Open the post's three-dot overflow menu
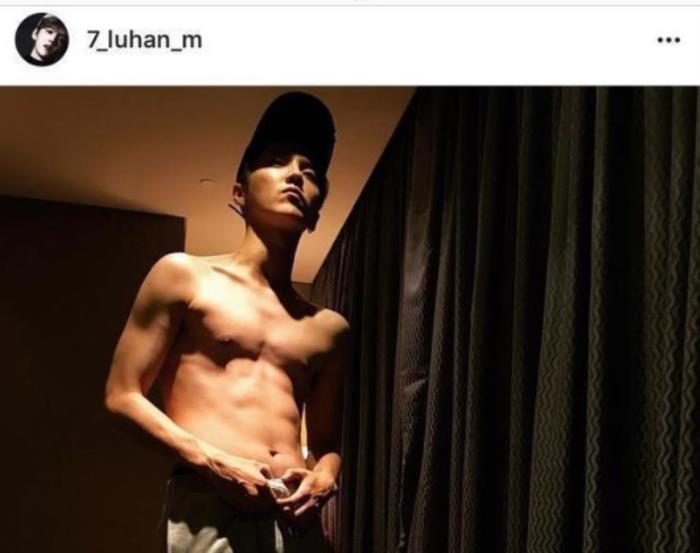700x553 pixels. pos(668,41)
